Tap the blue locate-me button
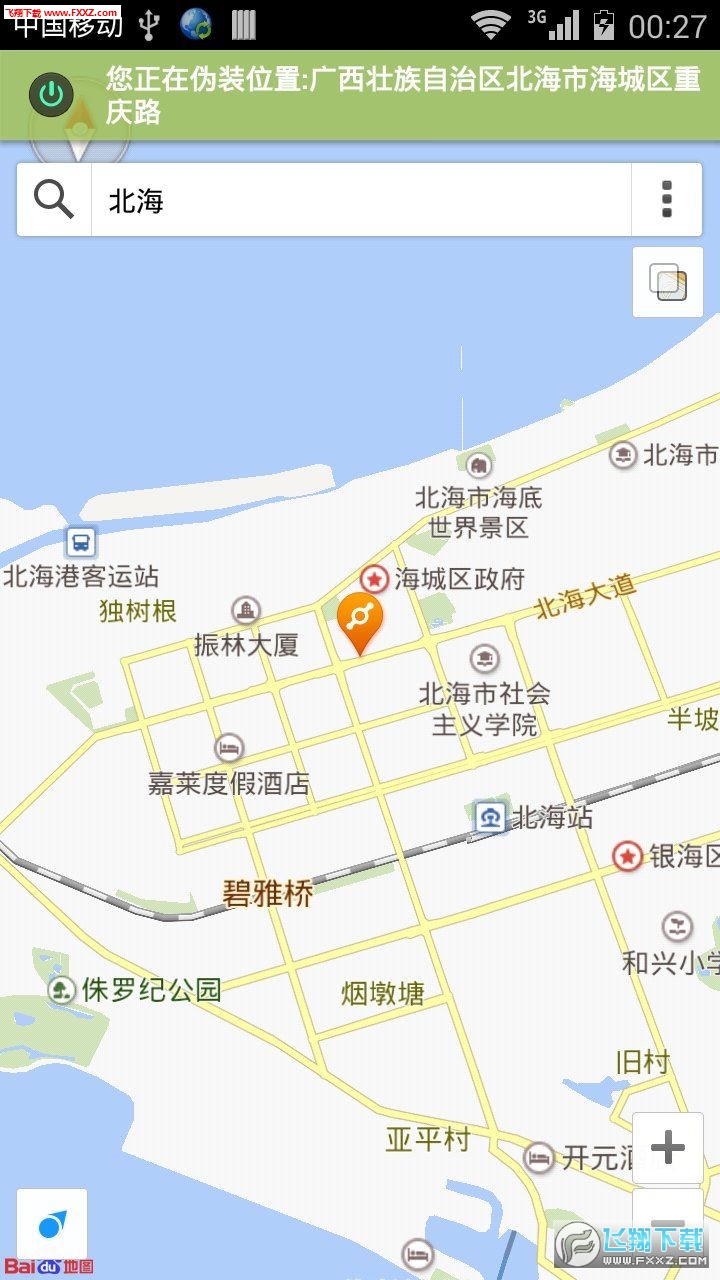 tap(52, 1223)
